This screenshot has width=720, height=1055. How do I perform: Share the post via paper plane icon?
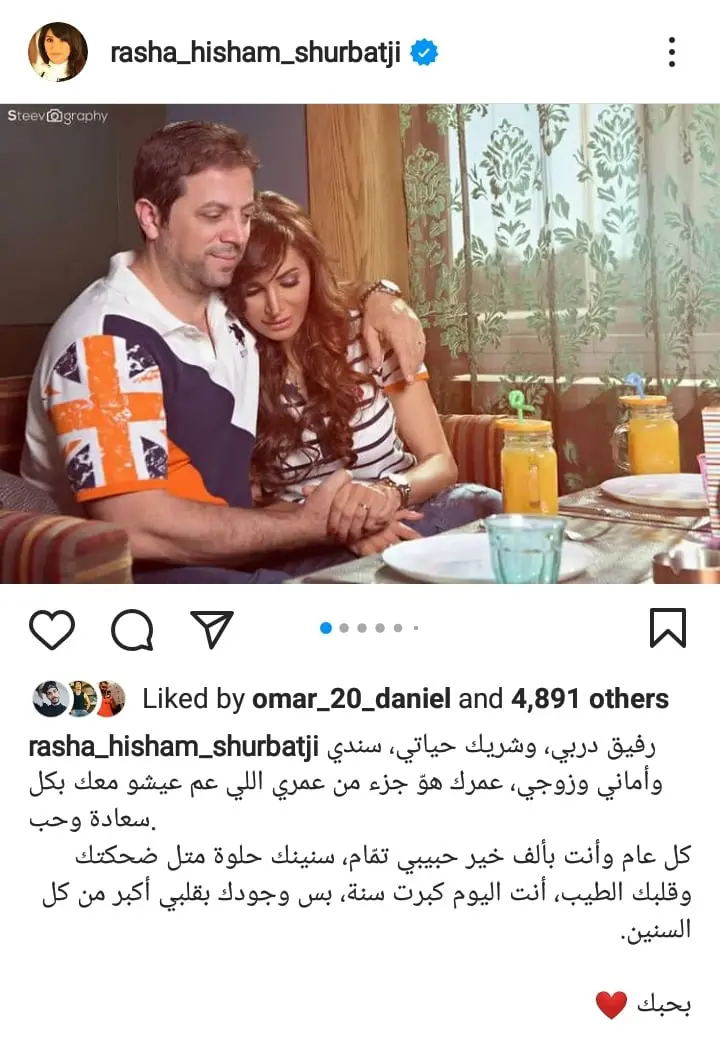pos(211,629)
